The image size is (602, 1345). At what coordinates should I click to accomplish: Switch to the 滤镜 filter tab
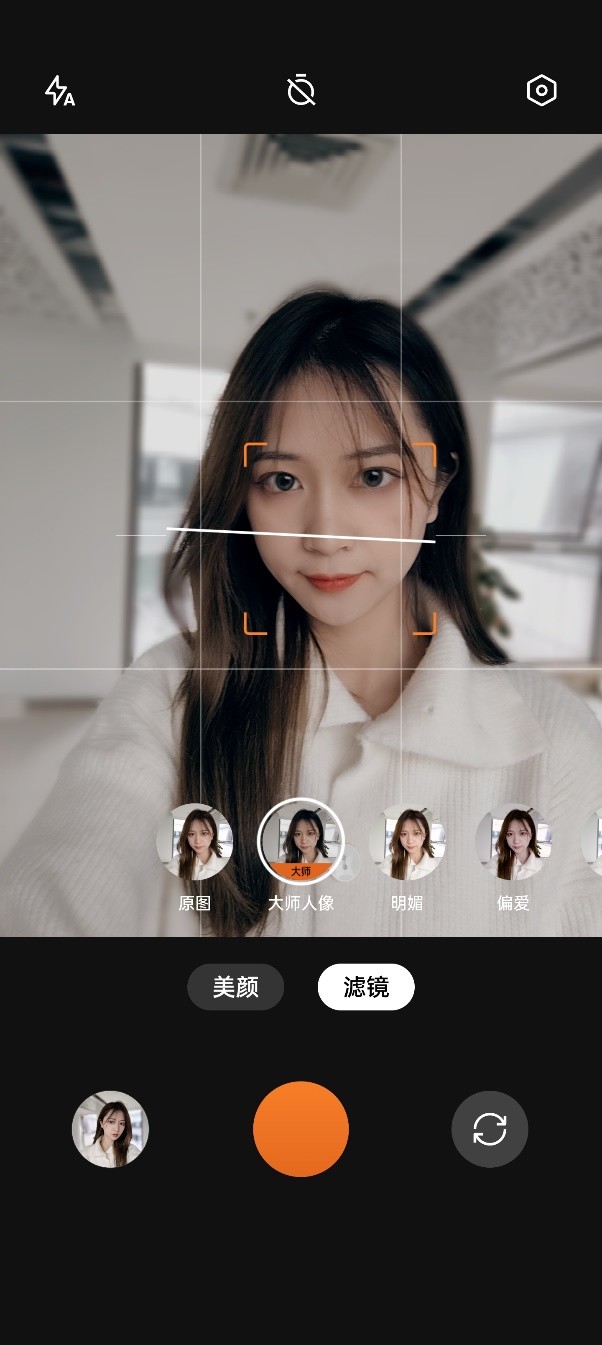pyautogui.click(x=366, y=988)
